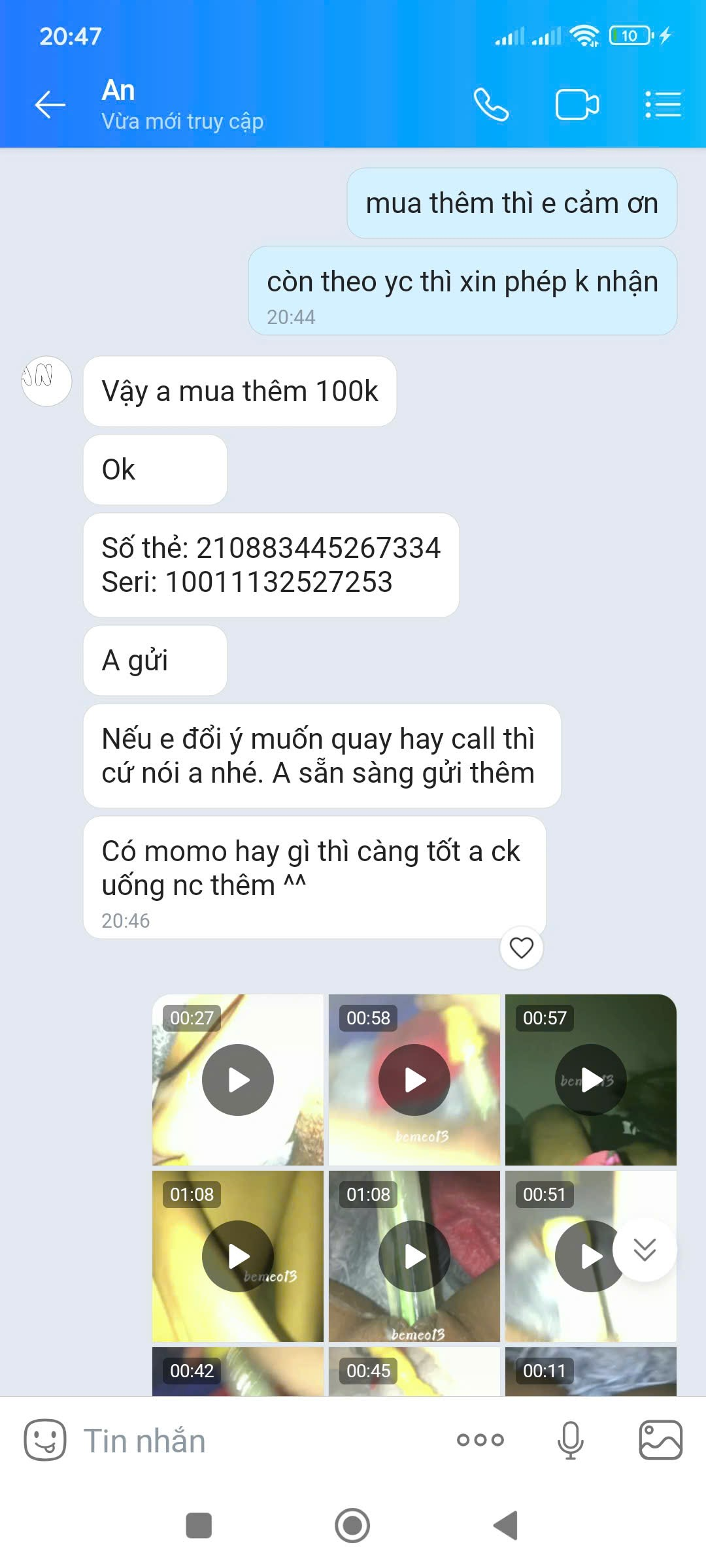This screenshot has width=706, height=1568.
Task: Open more attachment options (three dots)
Action: (480, 1440)
